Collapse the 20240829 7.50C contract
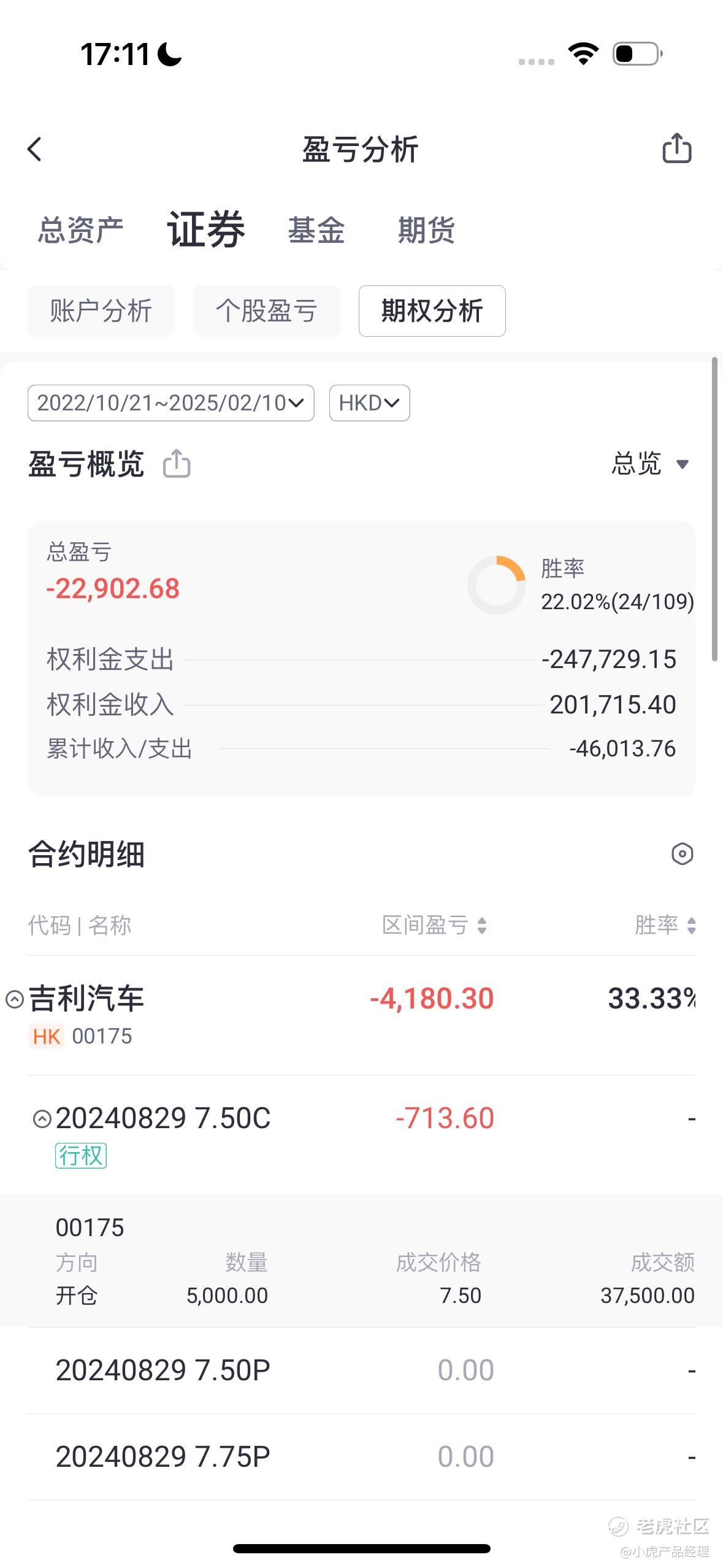 (42, 1119)
